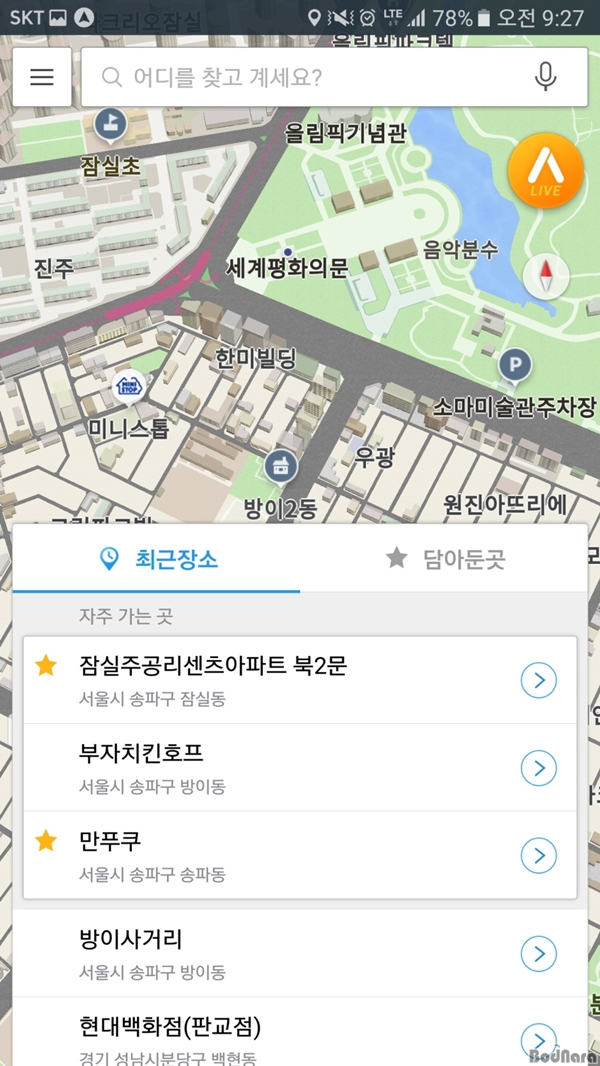Switch to the 최근장소 tab
Viewport: 600px width, 1066px height.
click(x=156, y=558)
